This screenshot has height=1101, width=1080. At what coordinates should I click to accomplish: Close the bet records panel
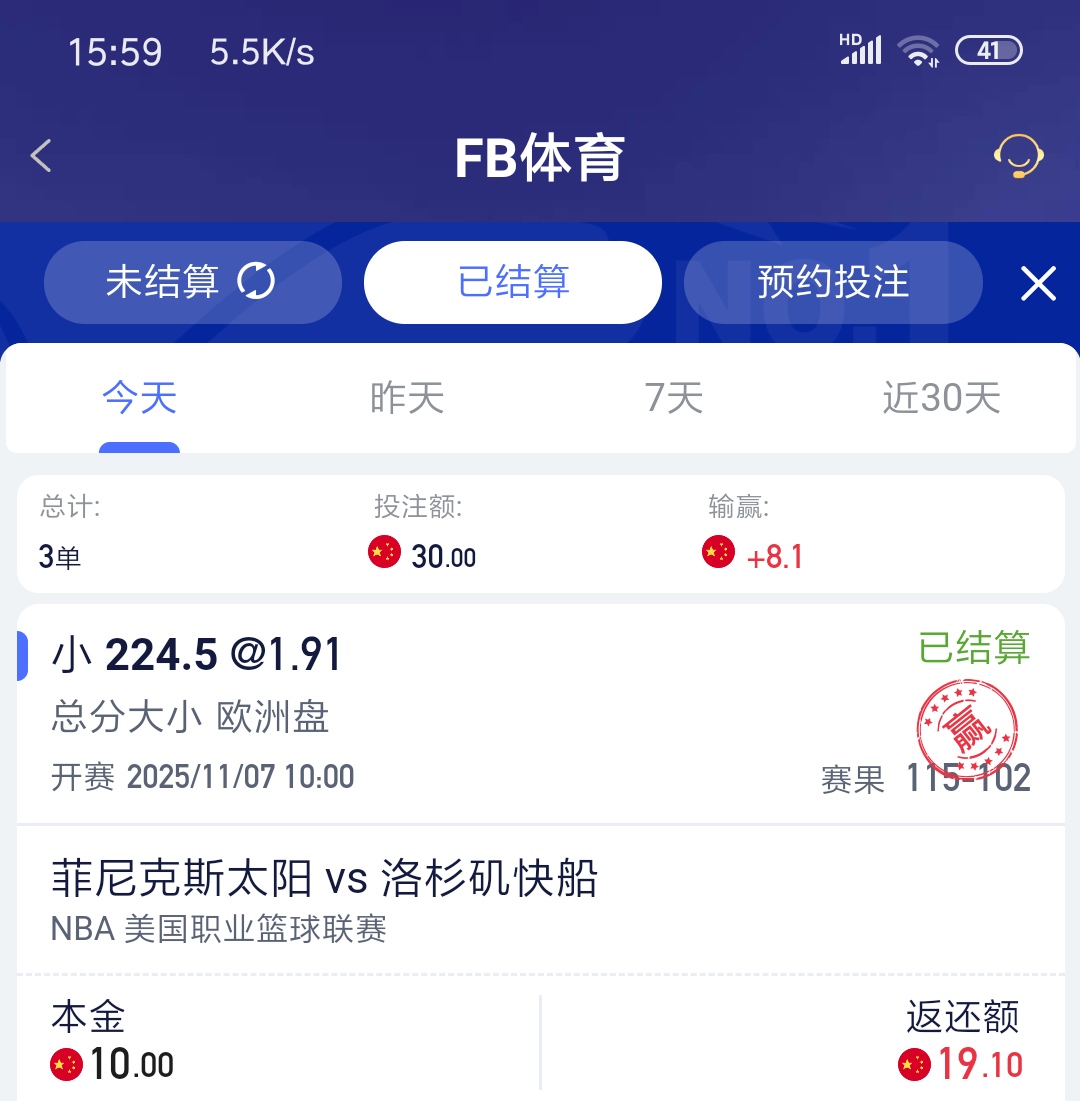[x=1038, y=284]
